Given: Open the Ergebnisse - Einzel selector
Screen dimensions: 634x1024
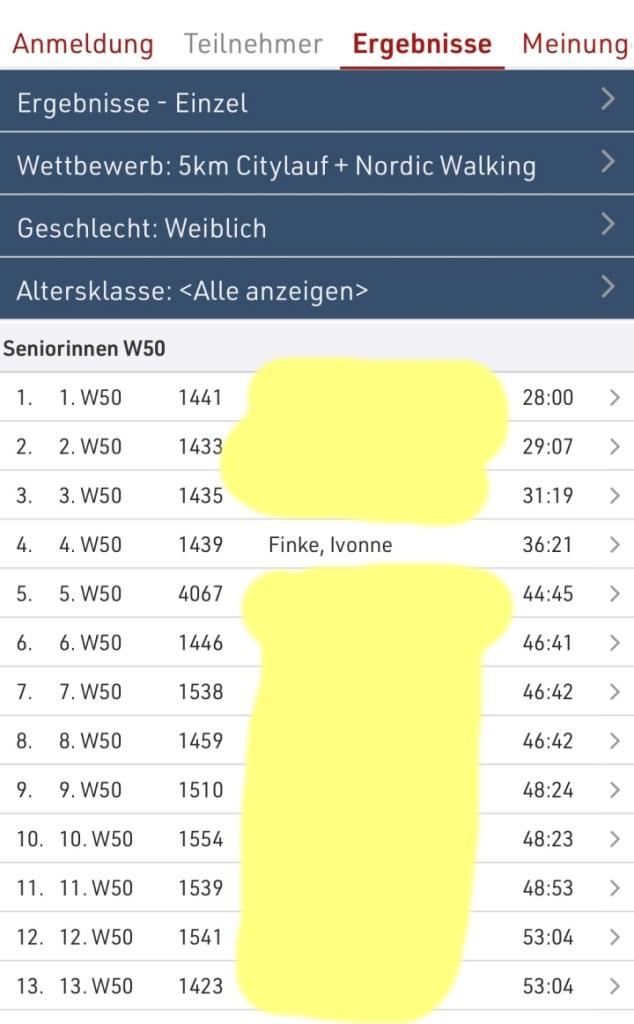Looking at the screenshot, I should pos(316,103).
